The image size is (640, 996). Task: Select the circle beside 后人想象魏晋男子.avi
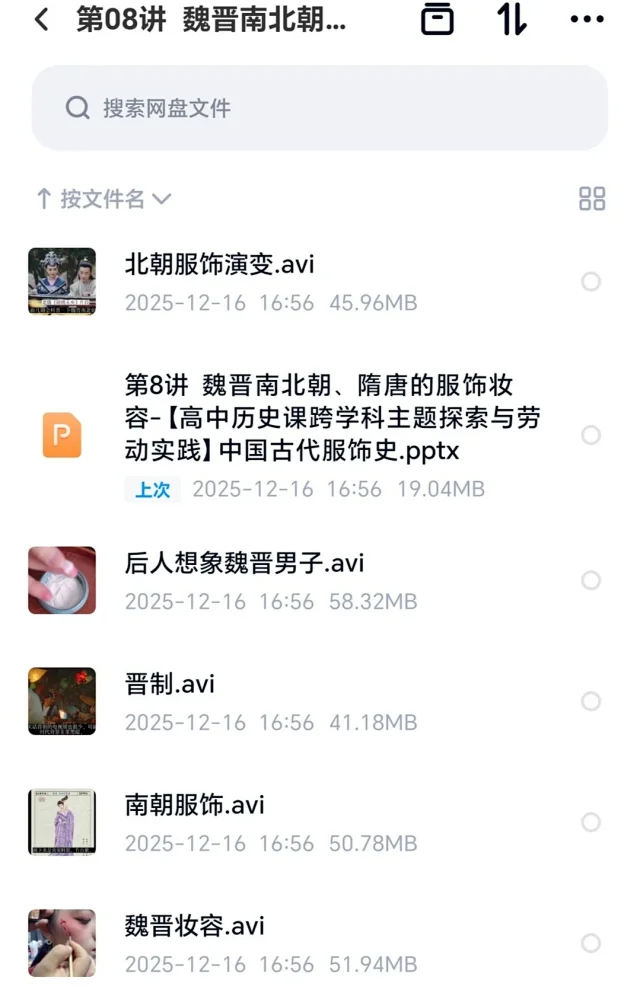[591, 581]
